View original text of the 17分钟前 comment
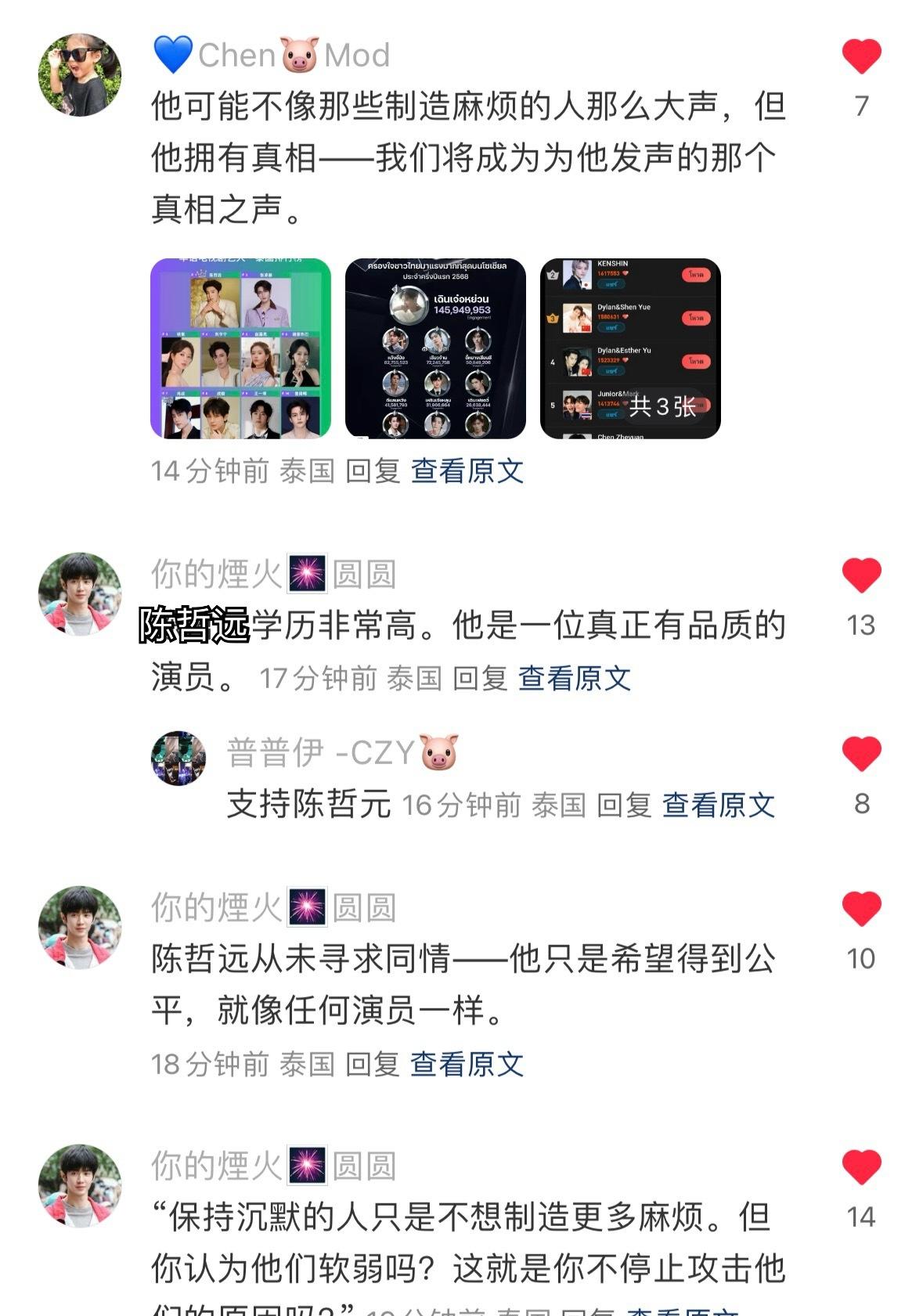Viewport: 923px width, 1316px height. coord(575,679)
